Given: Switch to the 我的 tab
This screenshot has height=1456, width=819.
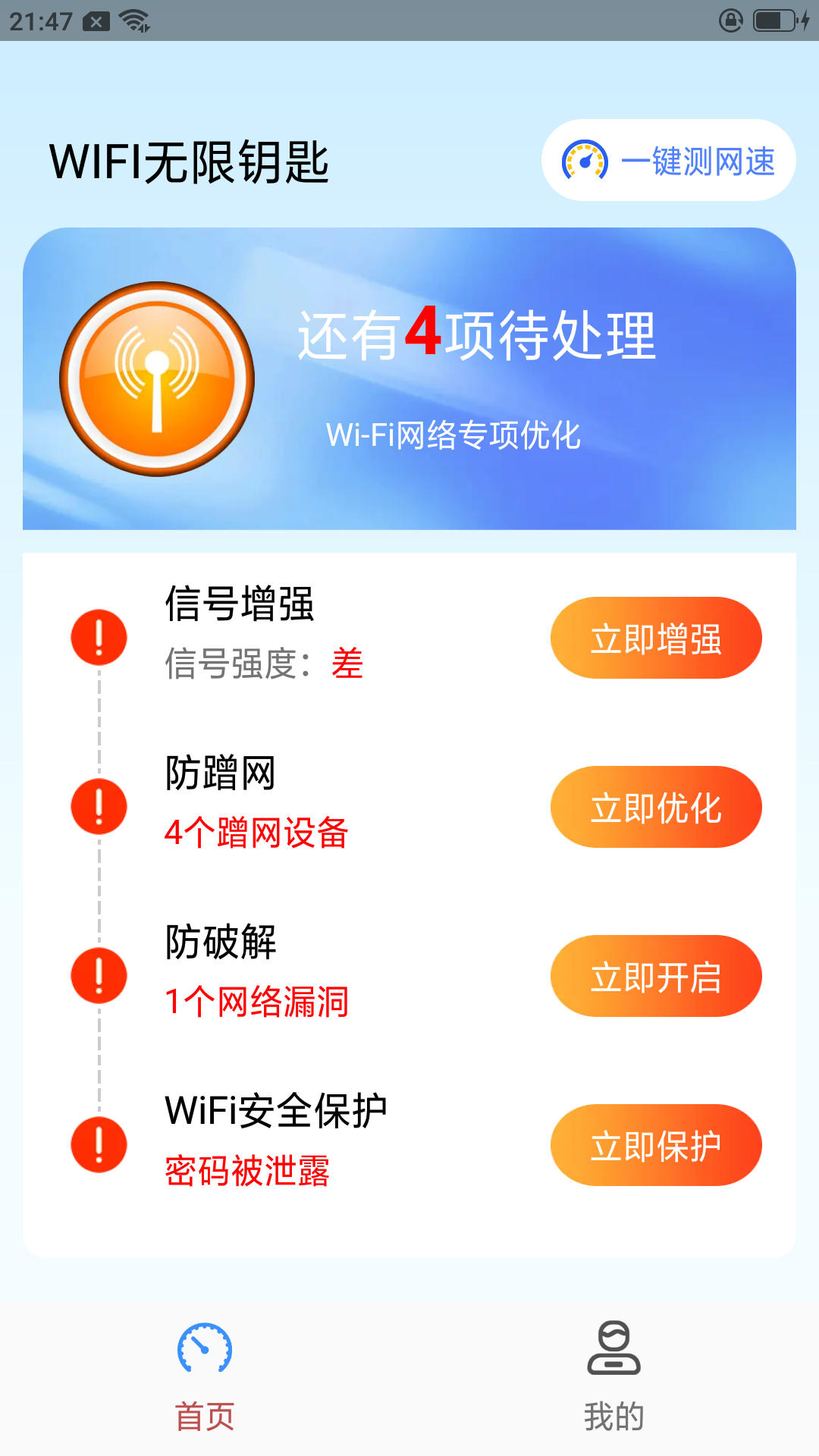Looking at the screenshot, I should click(614, 1413).
